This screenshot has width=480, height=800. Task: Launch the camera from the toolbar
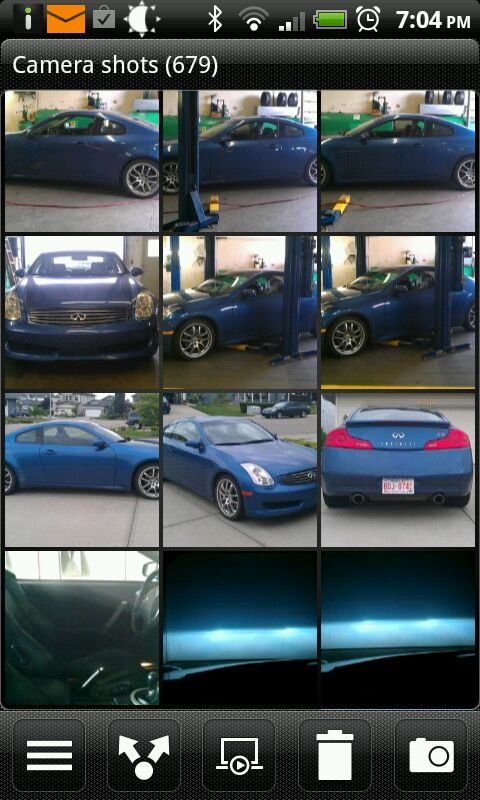click(x=431, y=755)
